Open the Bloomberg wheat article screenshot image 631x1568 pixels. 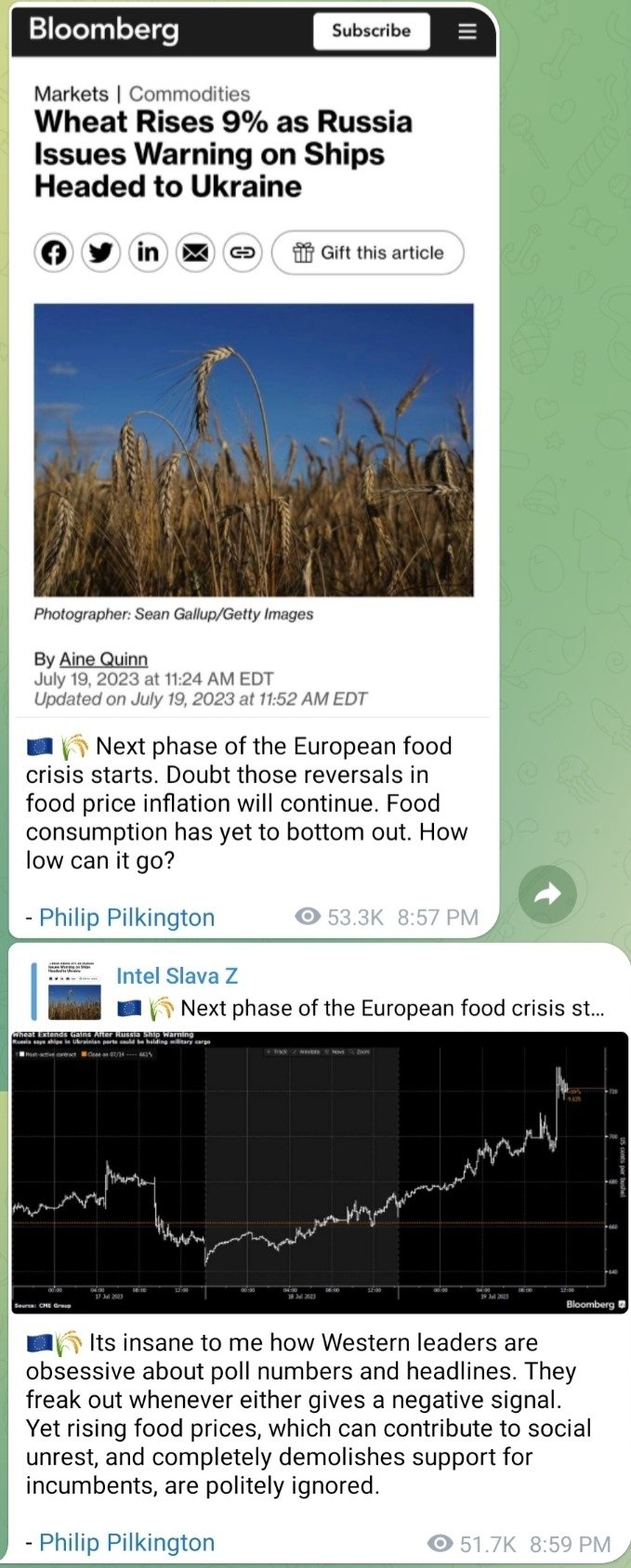click(253, 372)
